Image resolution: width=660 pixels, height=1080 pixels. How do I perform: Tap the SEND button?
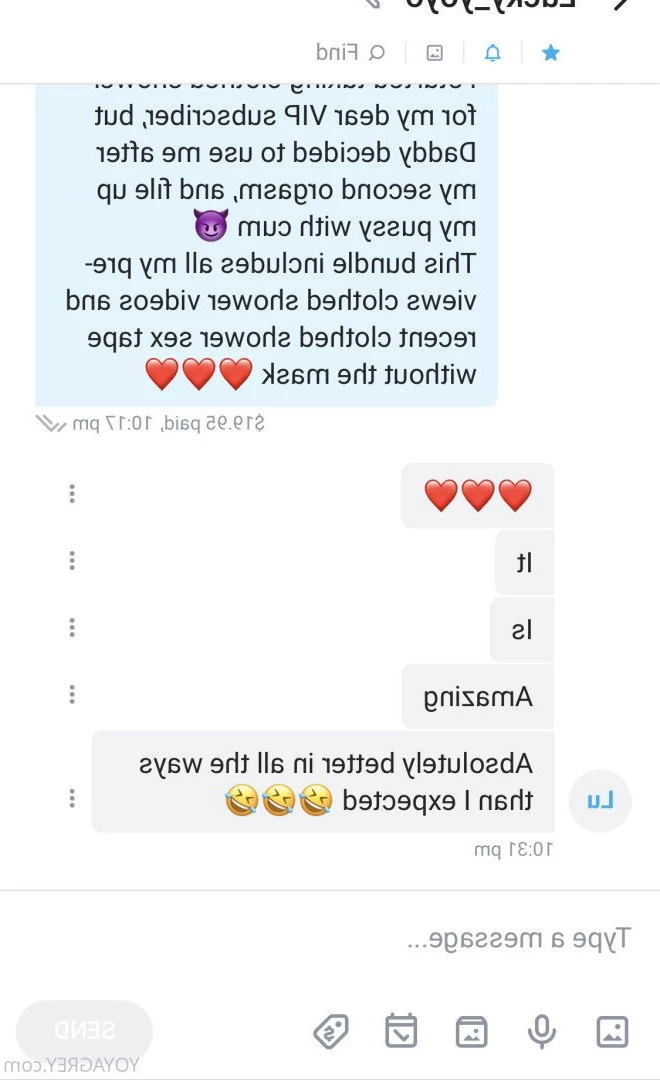point(85,1031)
